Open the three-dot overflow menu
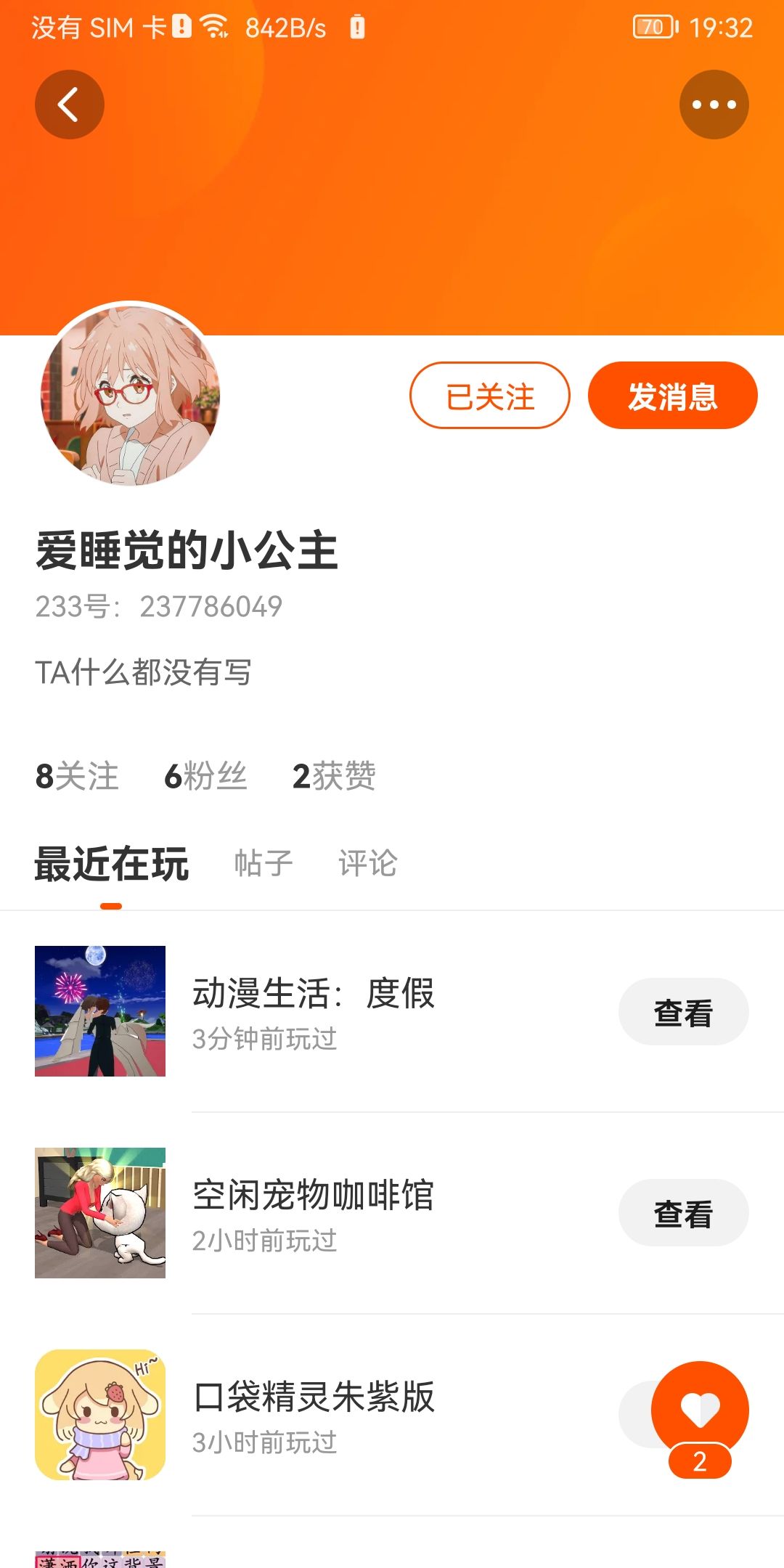 714,105
